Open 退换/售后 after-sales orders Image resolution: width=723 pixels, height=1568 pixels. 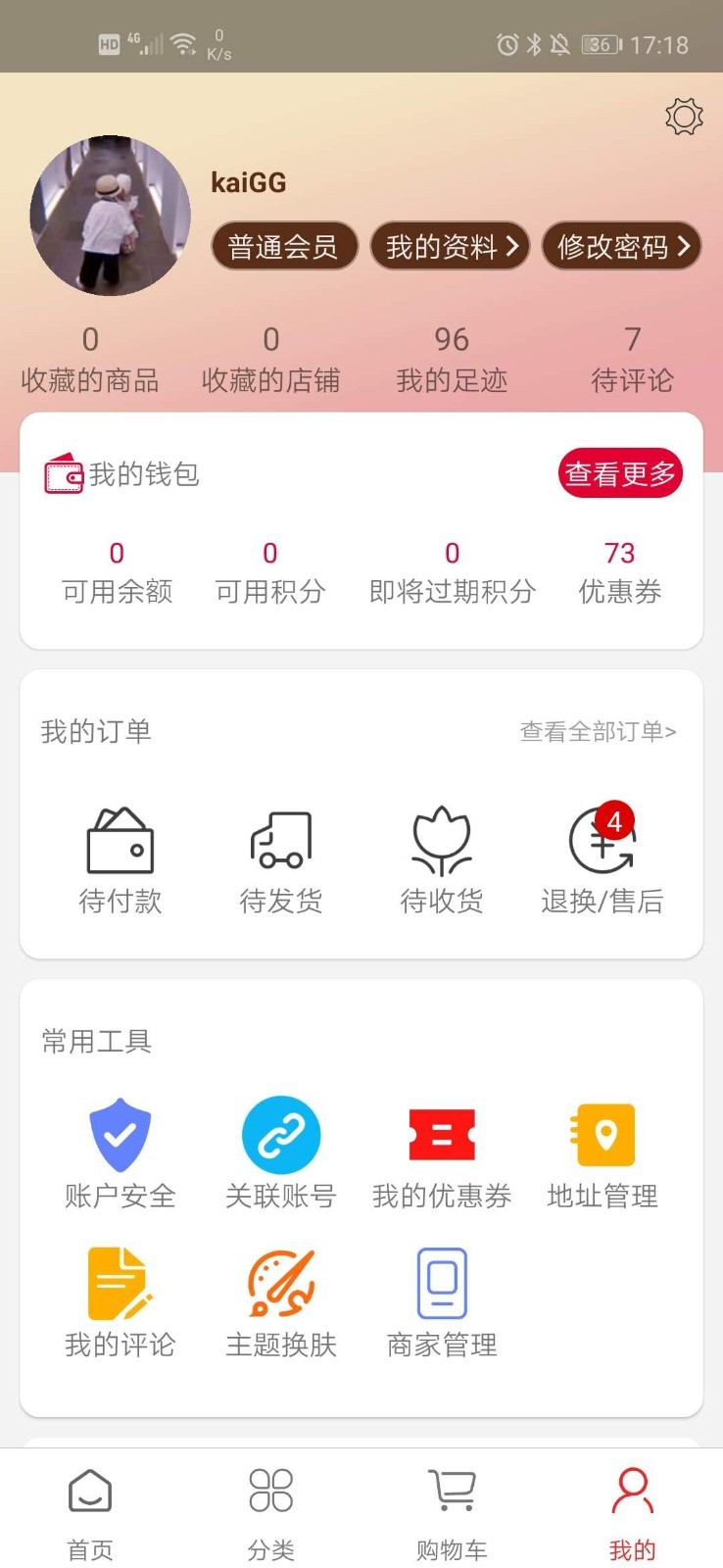tap(602, 859)
